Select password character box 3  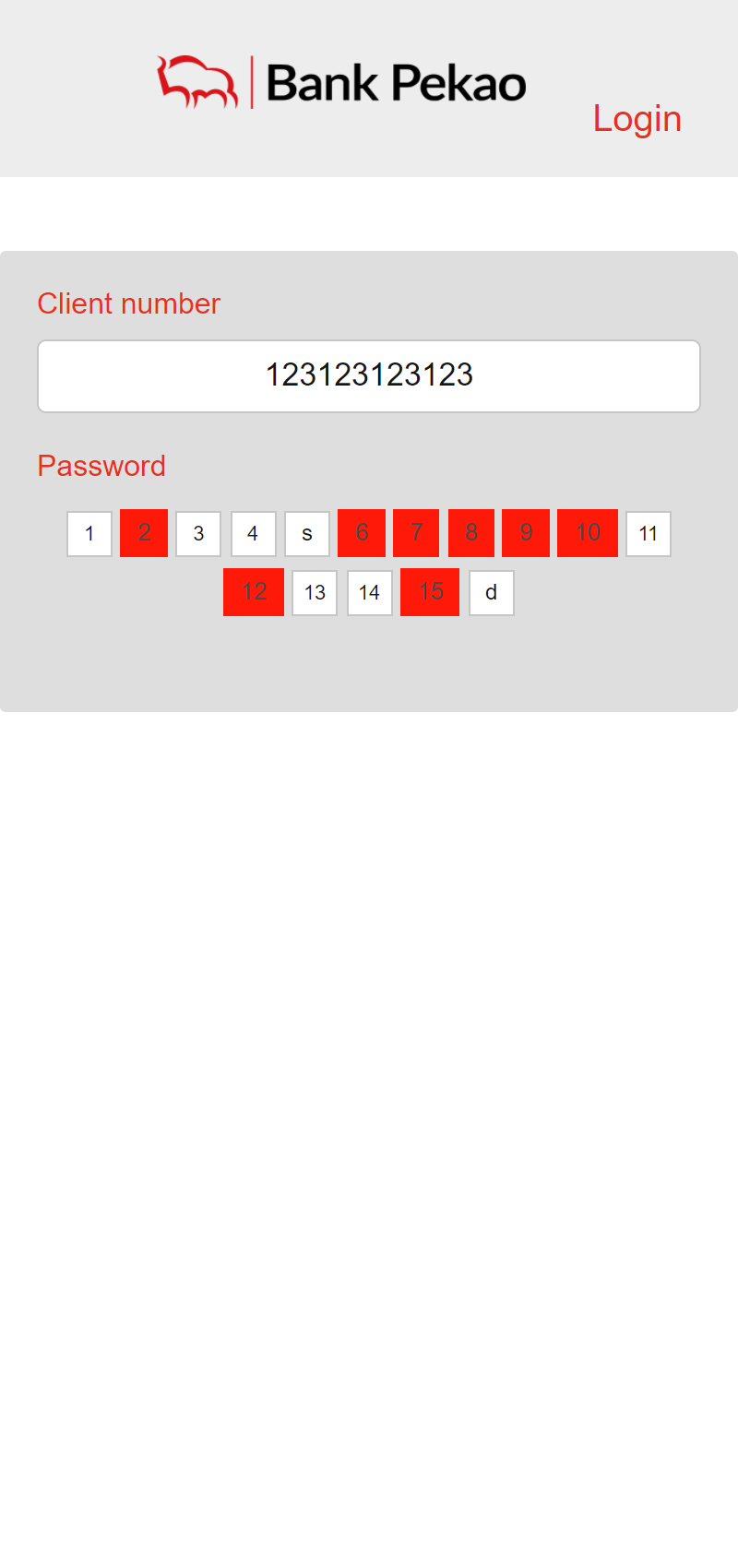pos(198,534)
